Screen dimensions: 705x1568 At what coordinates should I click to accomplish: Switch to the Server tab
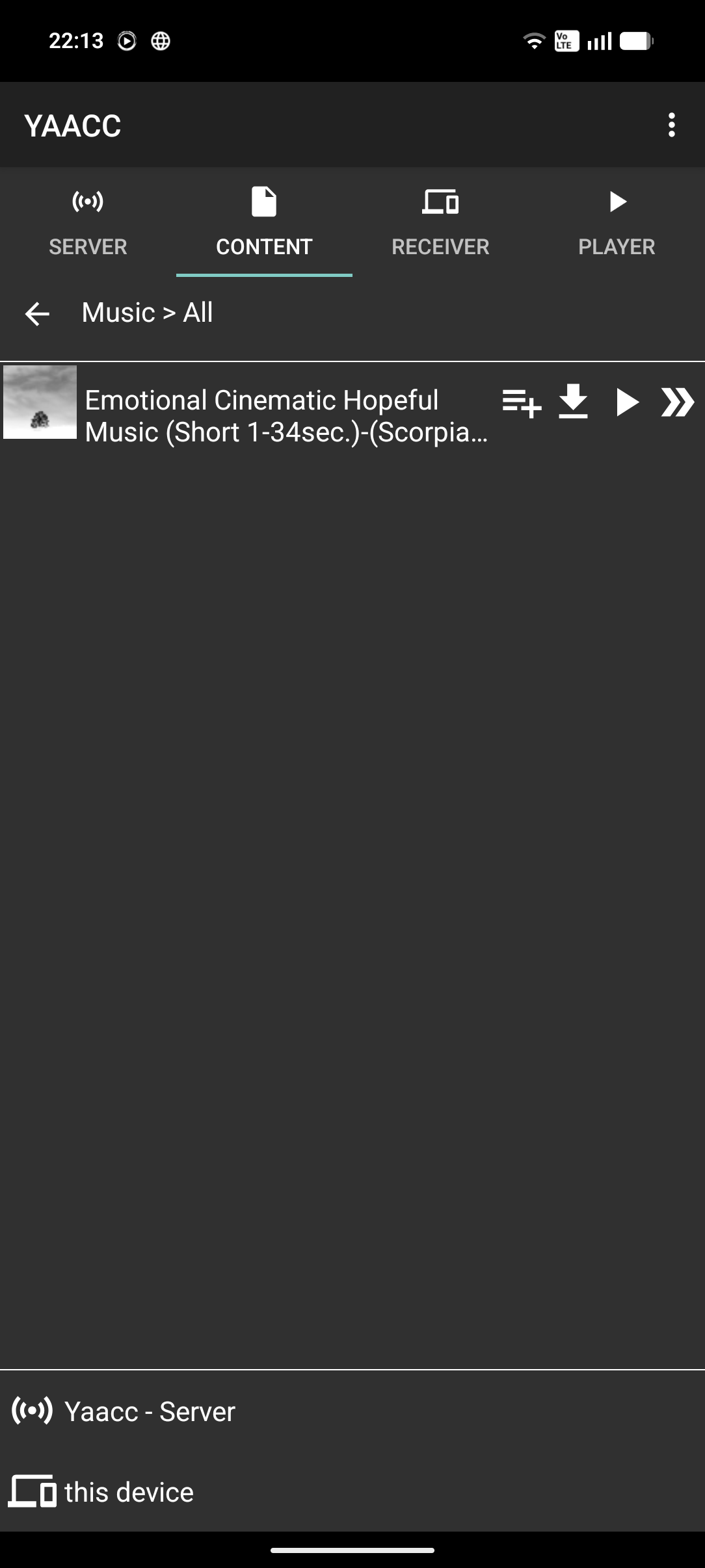[88, 223]
